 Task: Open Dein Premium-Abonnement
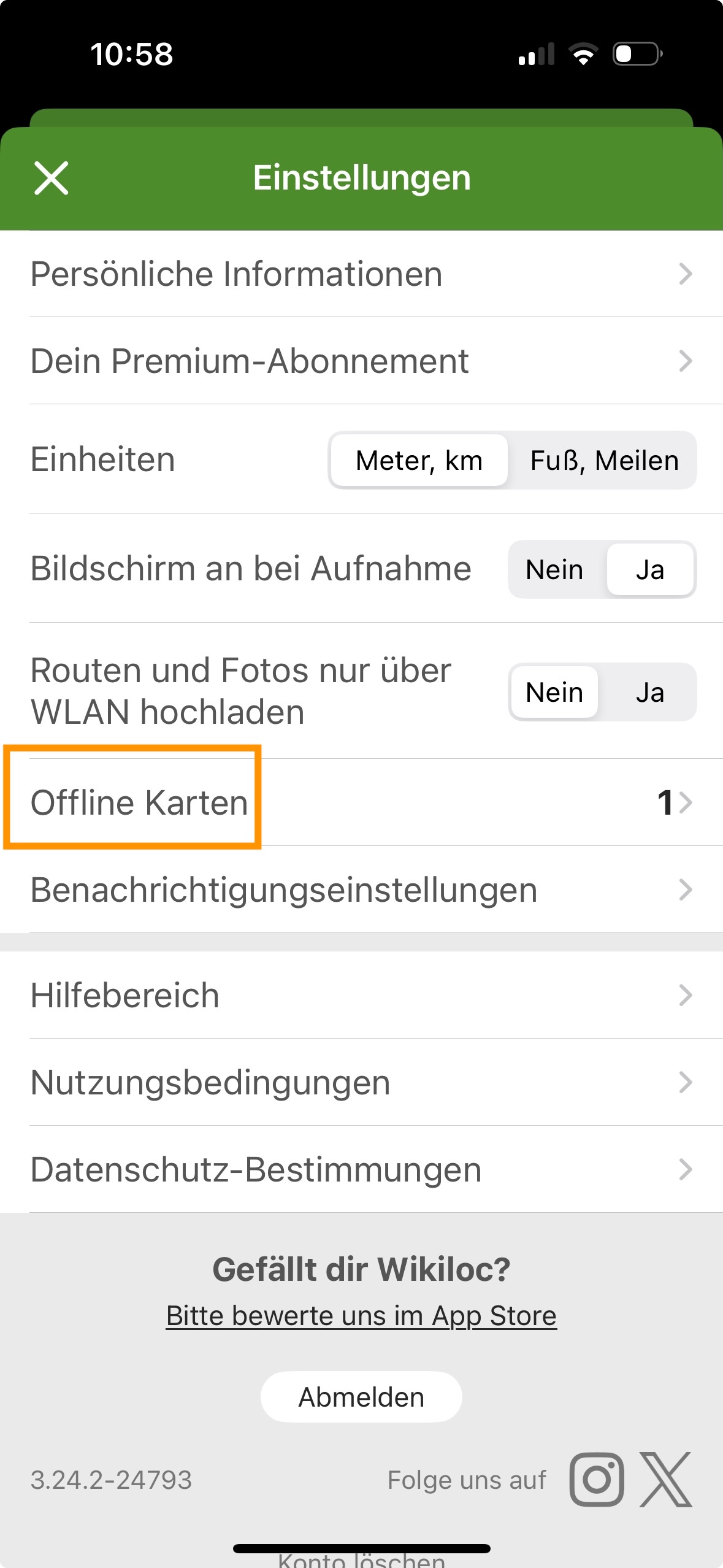coord(362,361)
